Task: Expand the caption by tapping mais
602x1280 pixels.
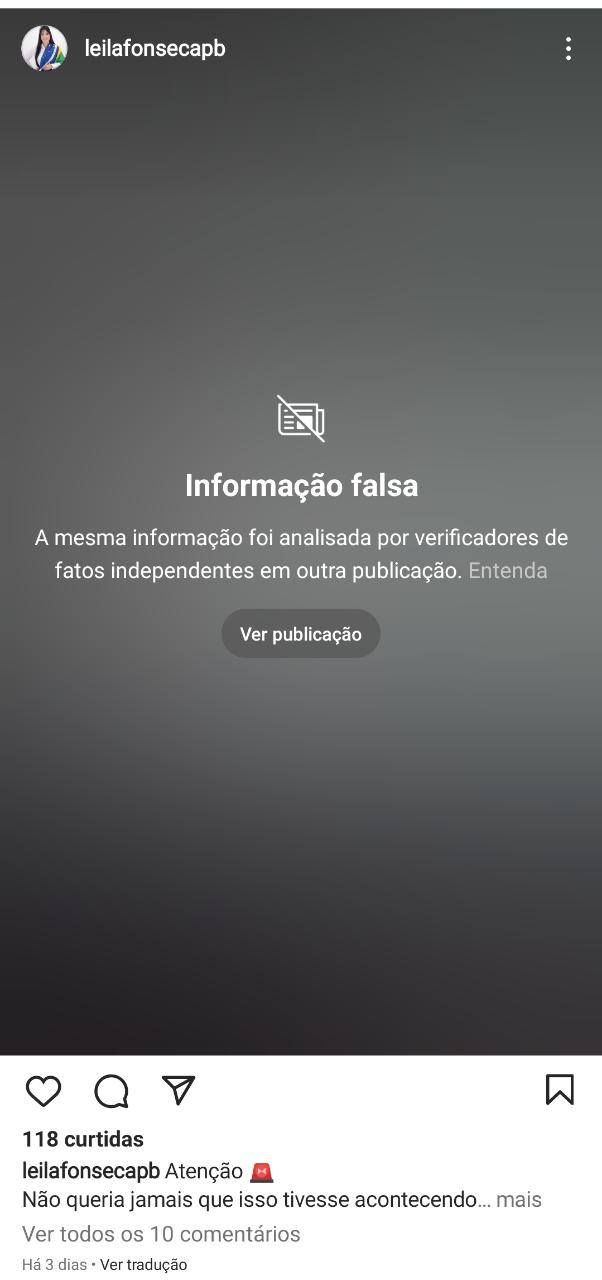Action: tap(519, 1200)
